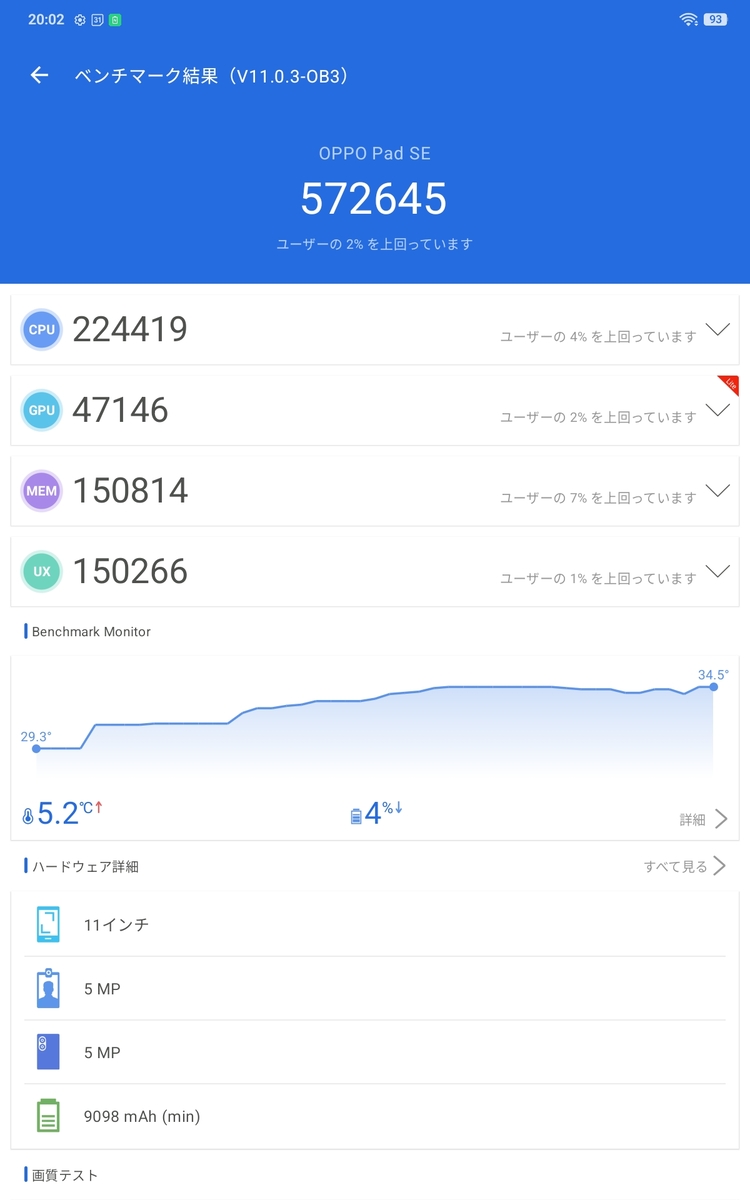Expand the UX score details
Viewport: 750px width, 1200px height.
(718, 571)
